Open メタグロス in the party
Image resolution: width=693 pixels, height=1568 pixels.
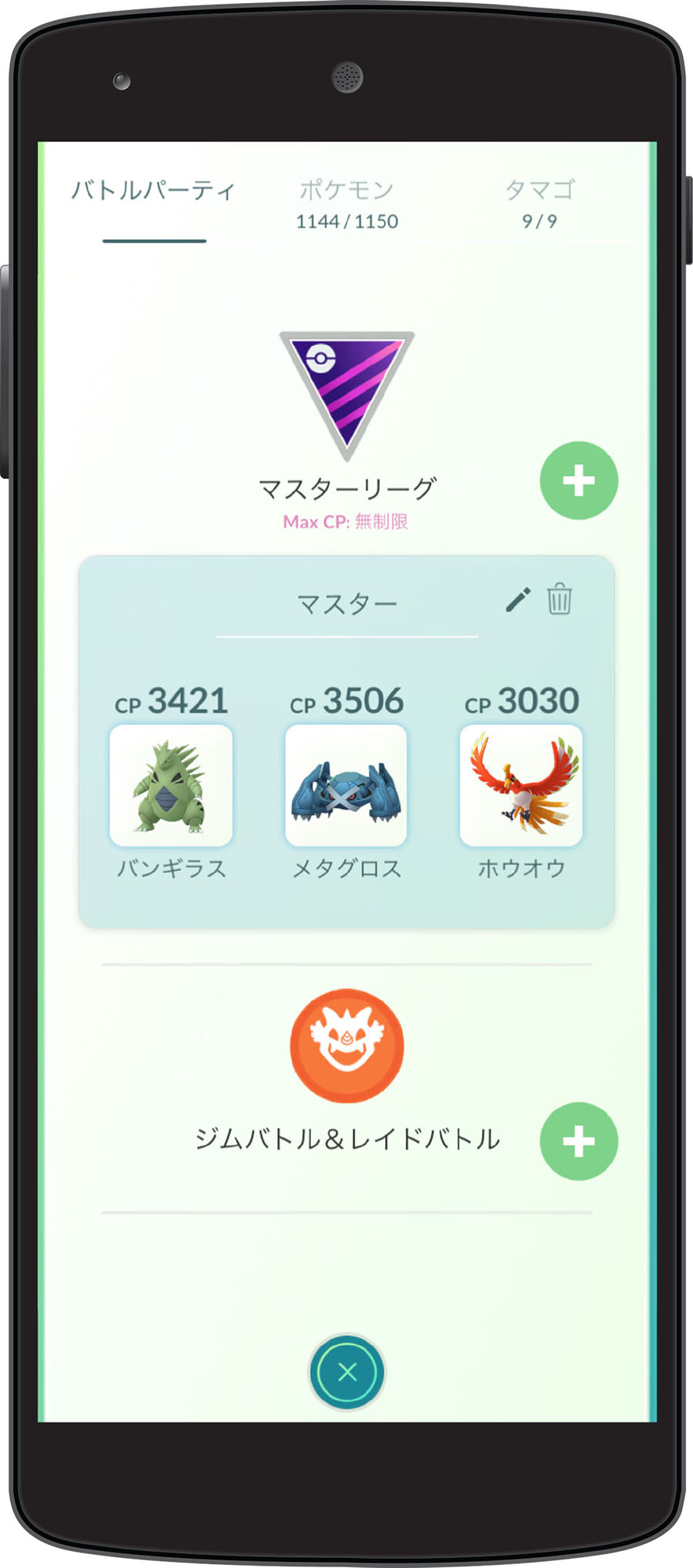click(x=346, y=785)
